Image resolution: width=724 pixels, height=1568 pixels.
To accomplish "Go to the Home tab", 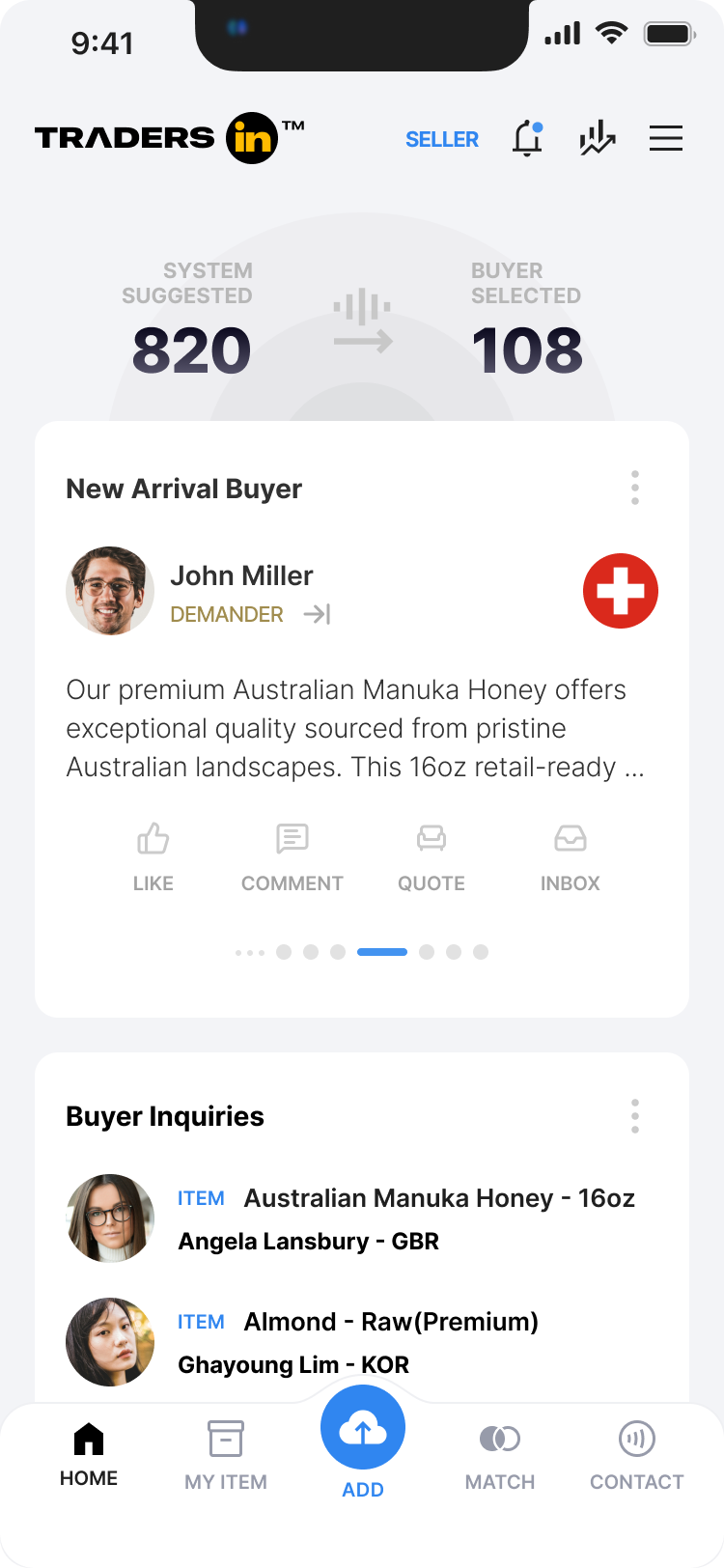I will coord(89,1453).
